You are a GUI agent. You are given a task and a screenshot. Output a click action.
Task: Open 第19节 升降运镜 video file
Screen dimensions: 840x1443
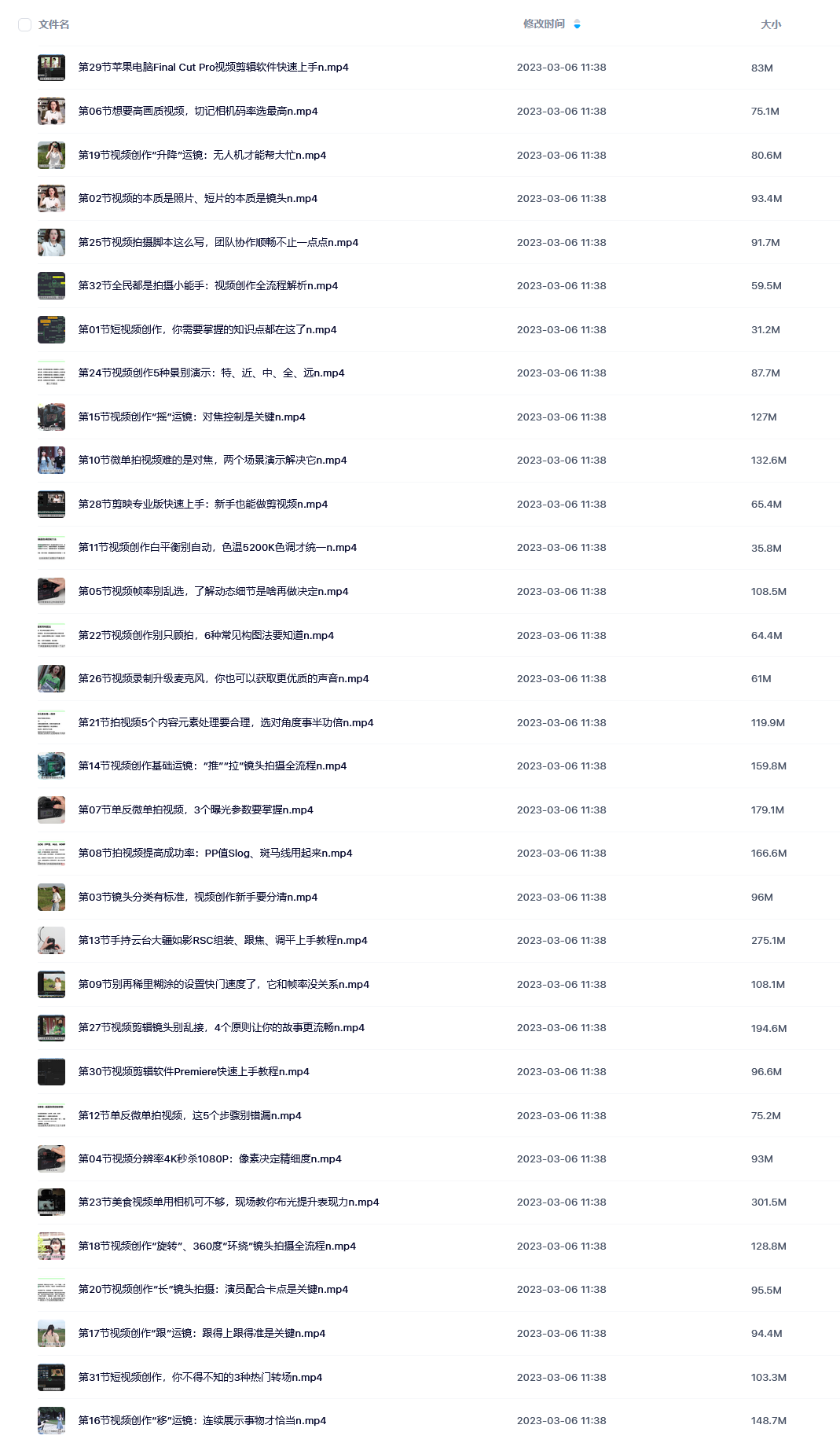(202, 156)
